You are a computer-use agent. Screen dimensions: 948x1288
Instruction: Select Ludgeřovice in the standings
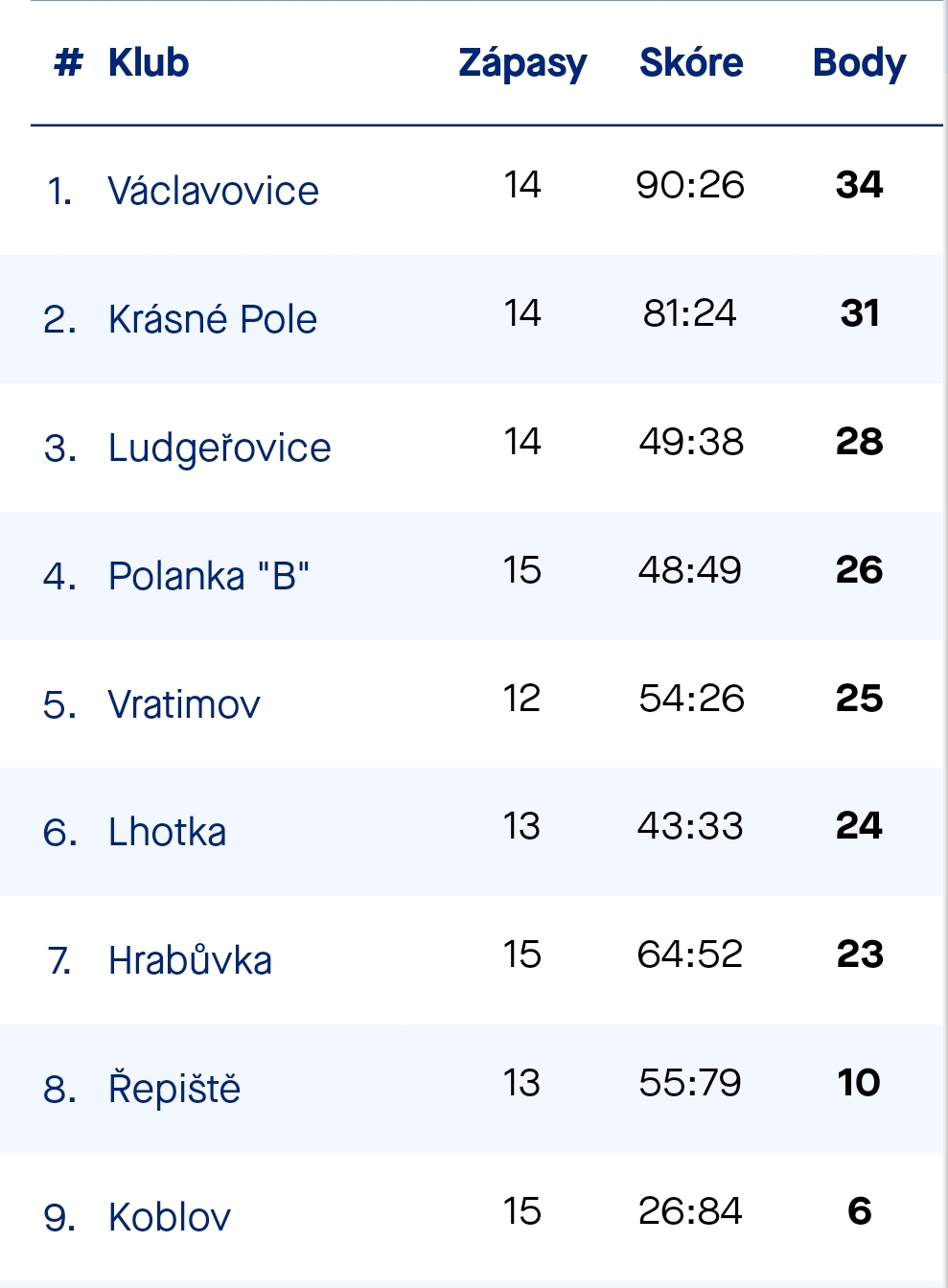[219, 448]
